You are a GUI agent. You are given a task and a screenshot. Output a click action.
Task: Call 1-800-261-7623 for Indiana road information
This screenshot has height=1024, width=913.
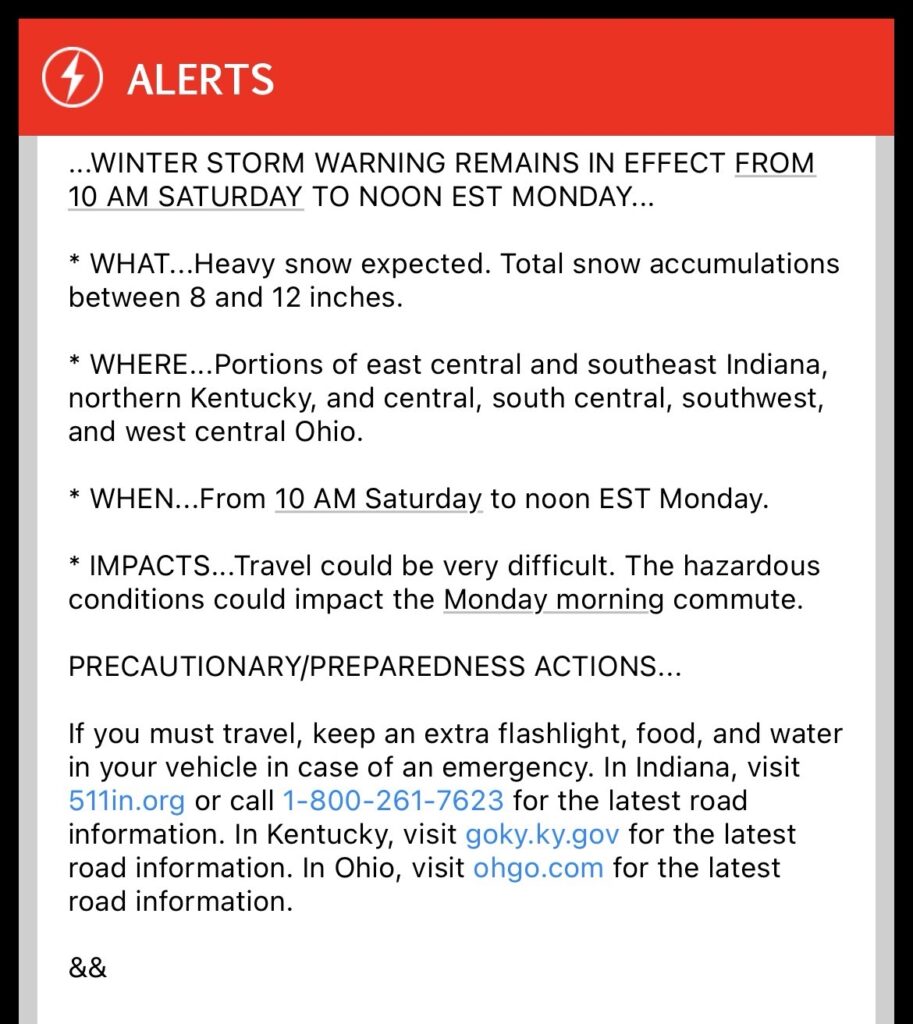point(393,801)
